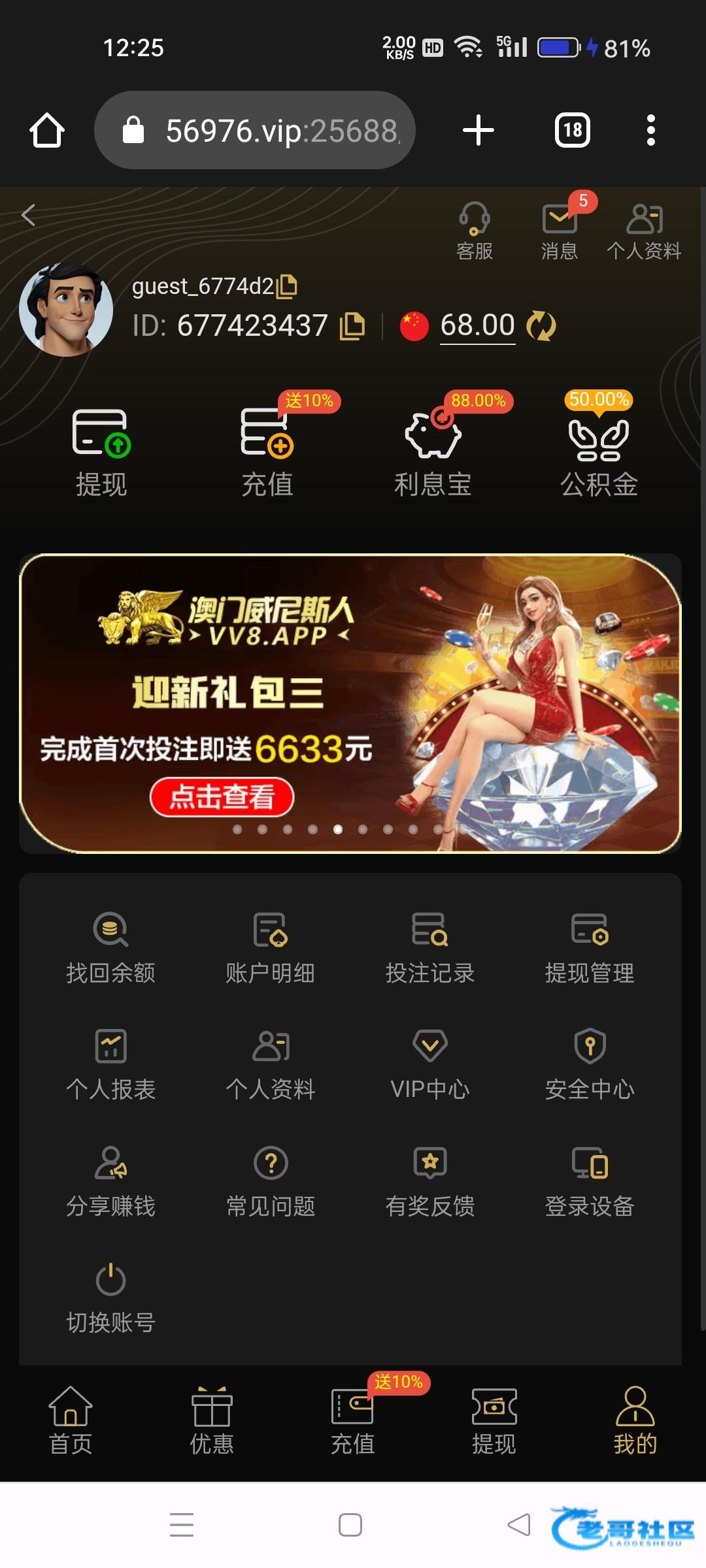Refresh the 68.00 balance
The height and width of the screenshot is (1568, 706).
541,326
